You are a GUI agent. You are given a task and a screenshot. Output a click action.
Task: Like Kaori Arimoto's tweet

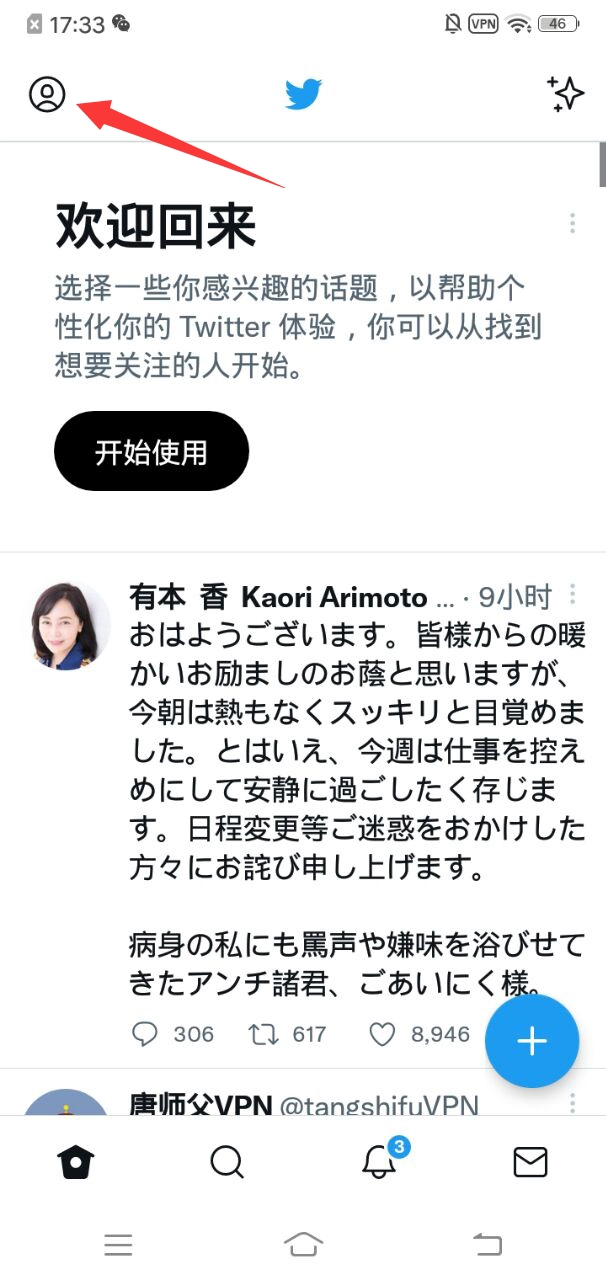tap(382, 1033)
